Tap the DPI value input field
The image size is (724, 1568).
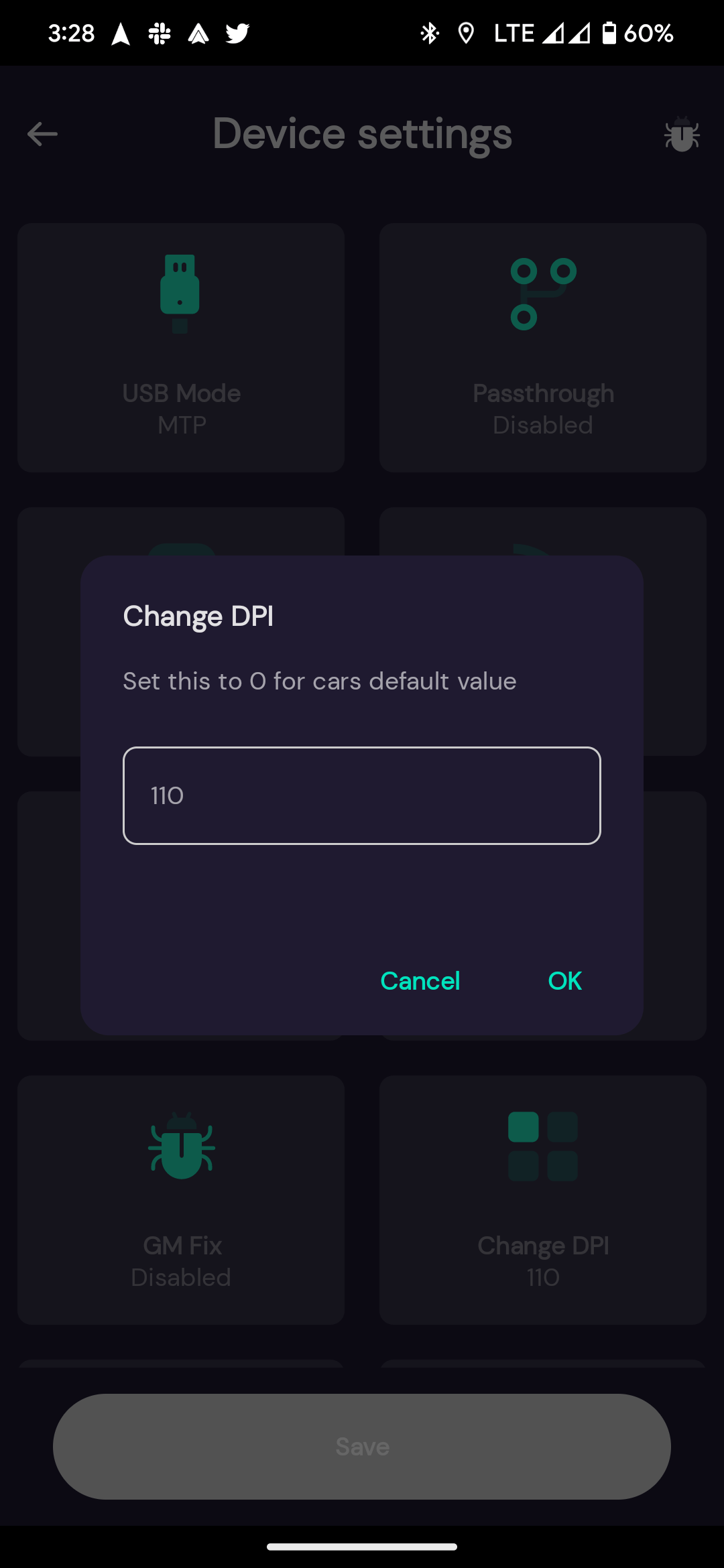[362, 795]
